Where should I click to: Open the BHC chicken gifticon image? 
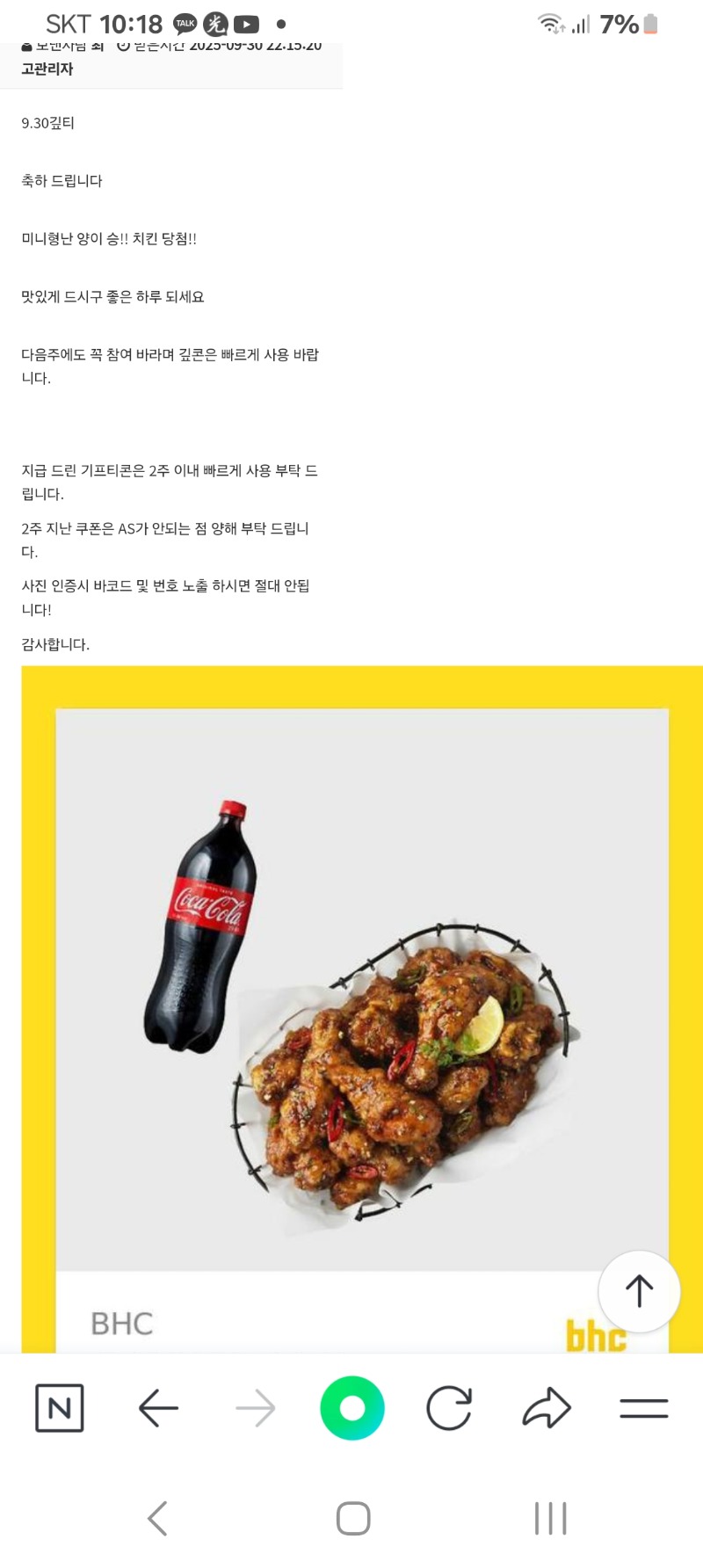tap(362, 1009)
